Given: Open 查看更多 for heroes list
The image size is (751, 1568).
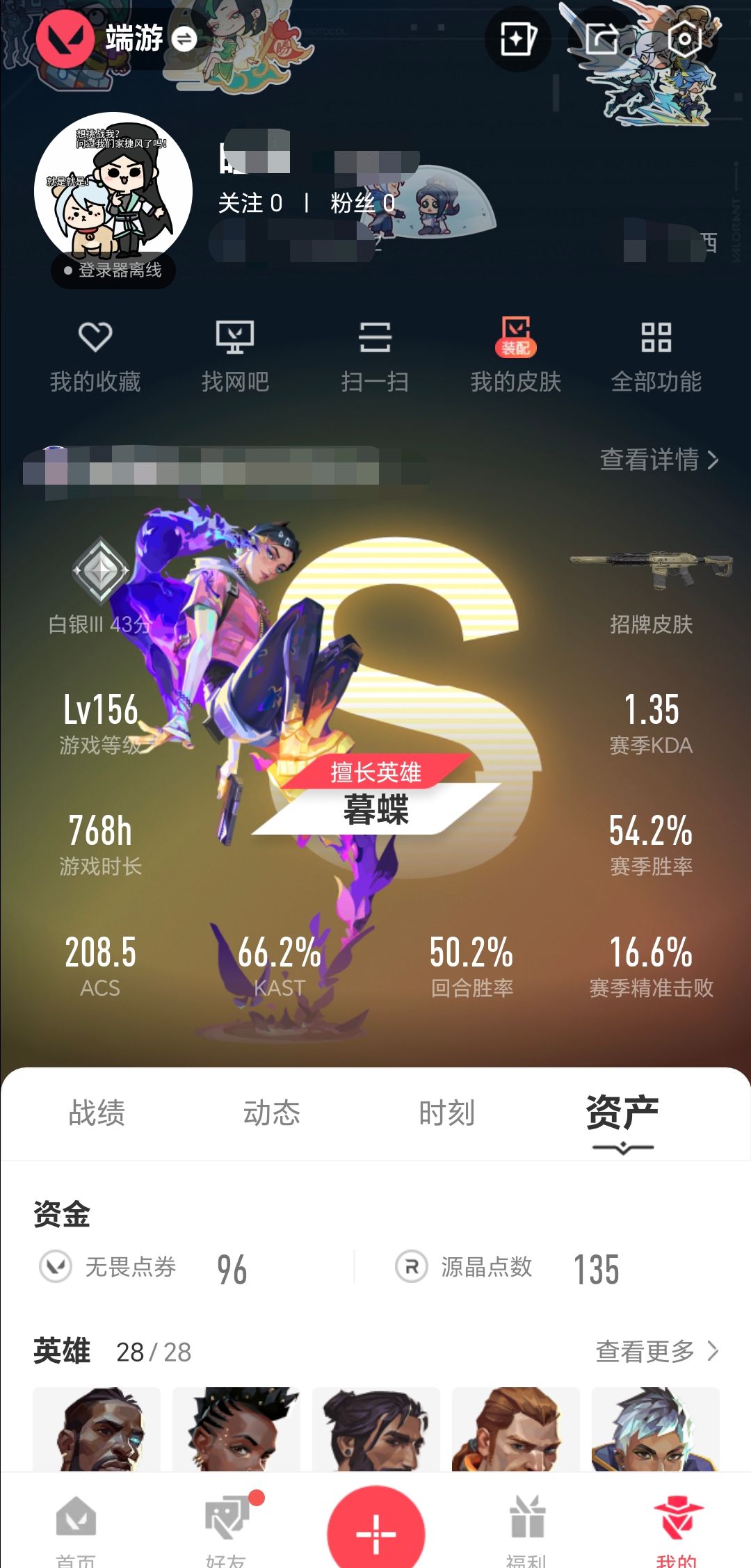Looking at the screenshot, I should pyautogui.click(x=656, y=1351).
